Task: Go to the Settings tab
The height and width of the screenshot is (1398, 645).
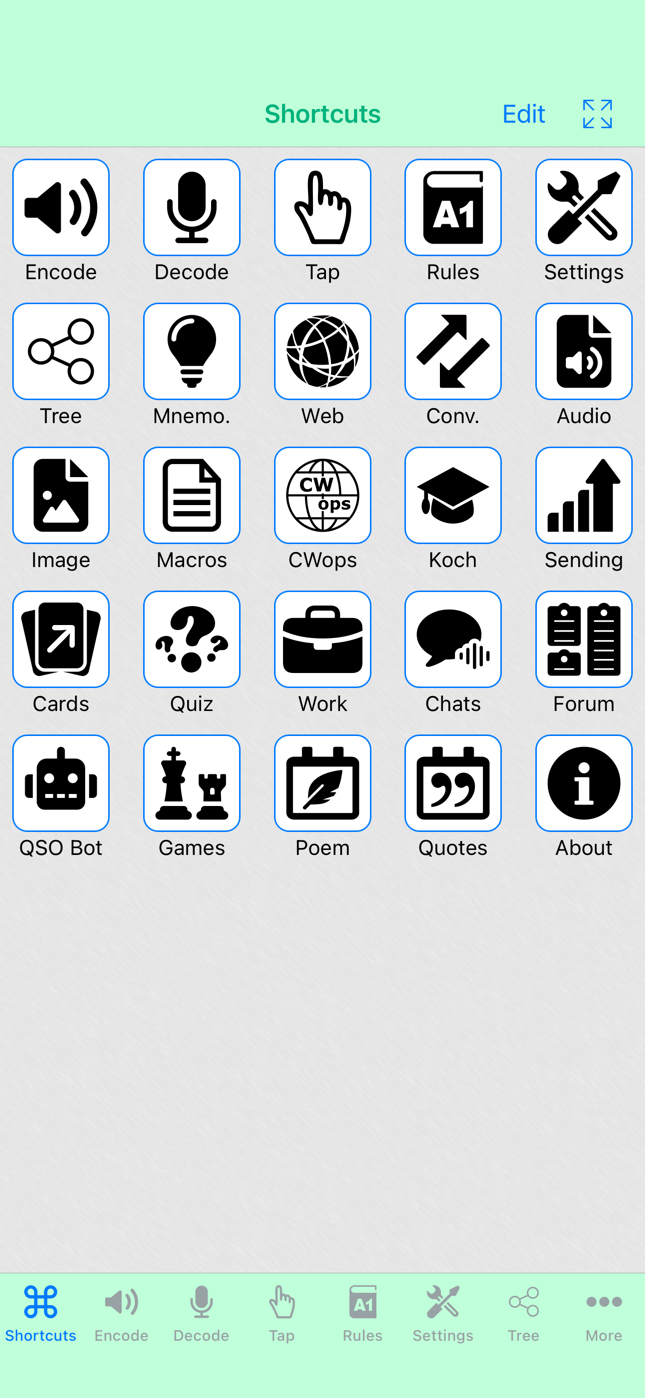Action: 443,1313
